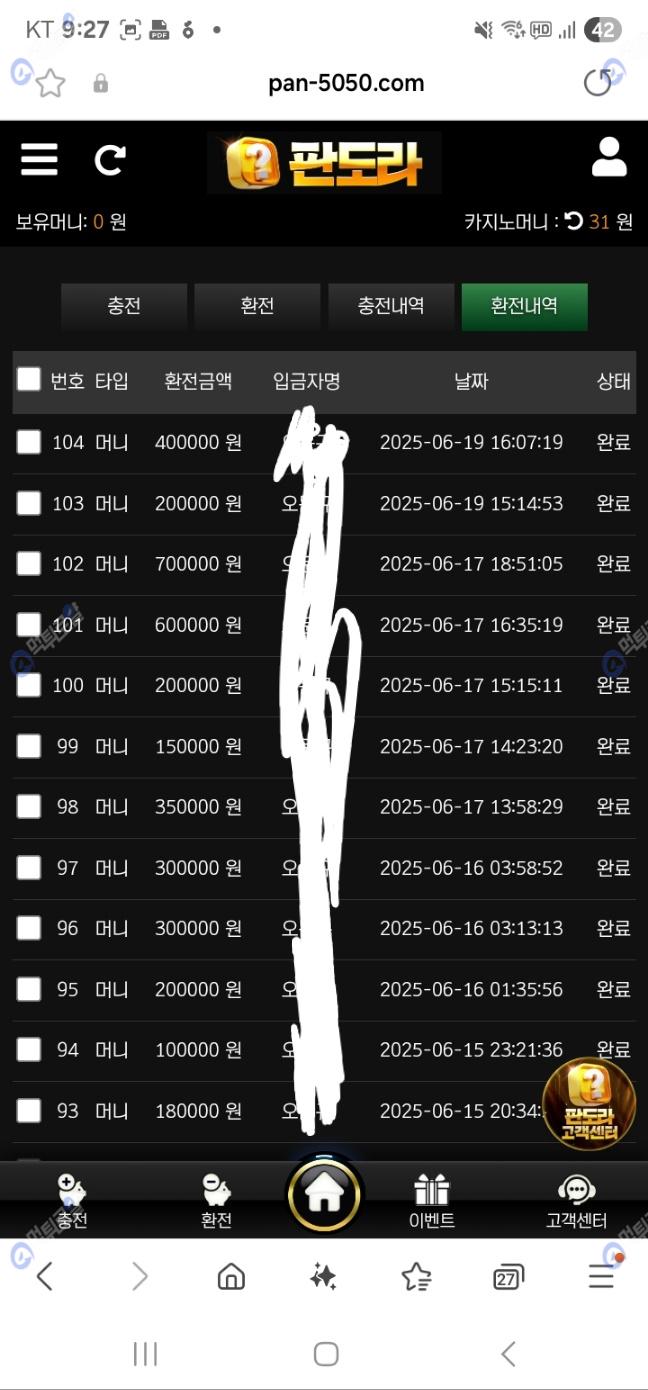
Task: Select the checkbox for row 97
Action: point(29,867)
